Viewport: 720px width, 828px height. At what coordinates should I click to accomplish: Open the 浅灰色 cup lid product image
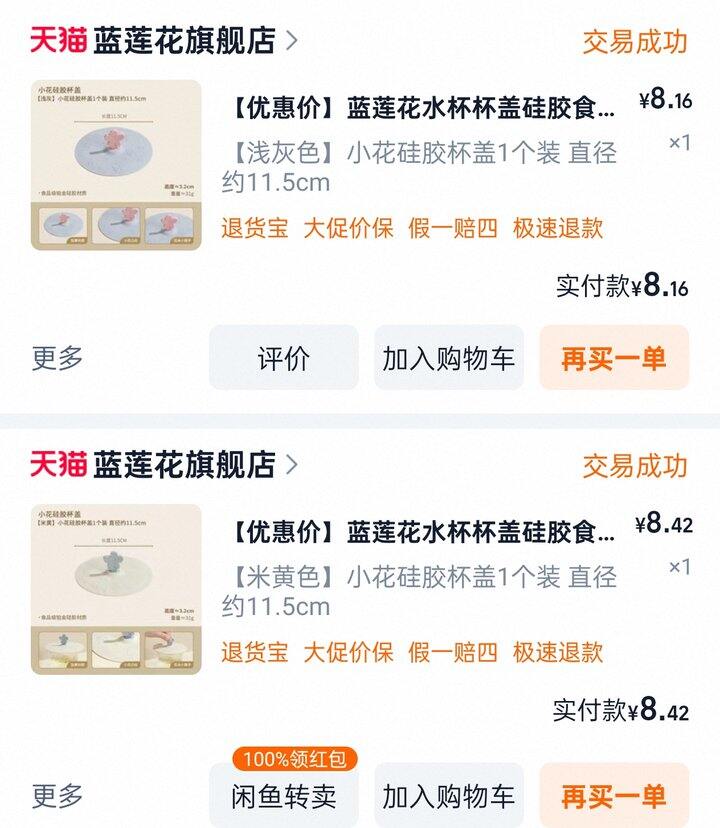[x=116, y=165]
